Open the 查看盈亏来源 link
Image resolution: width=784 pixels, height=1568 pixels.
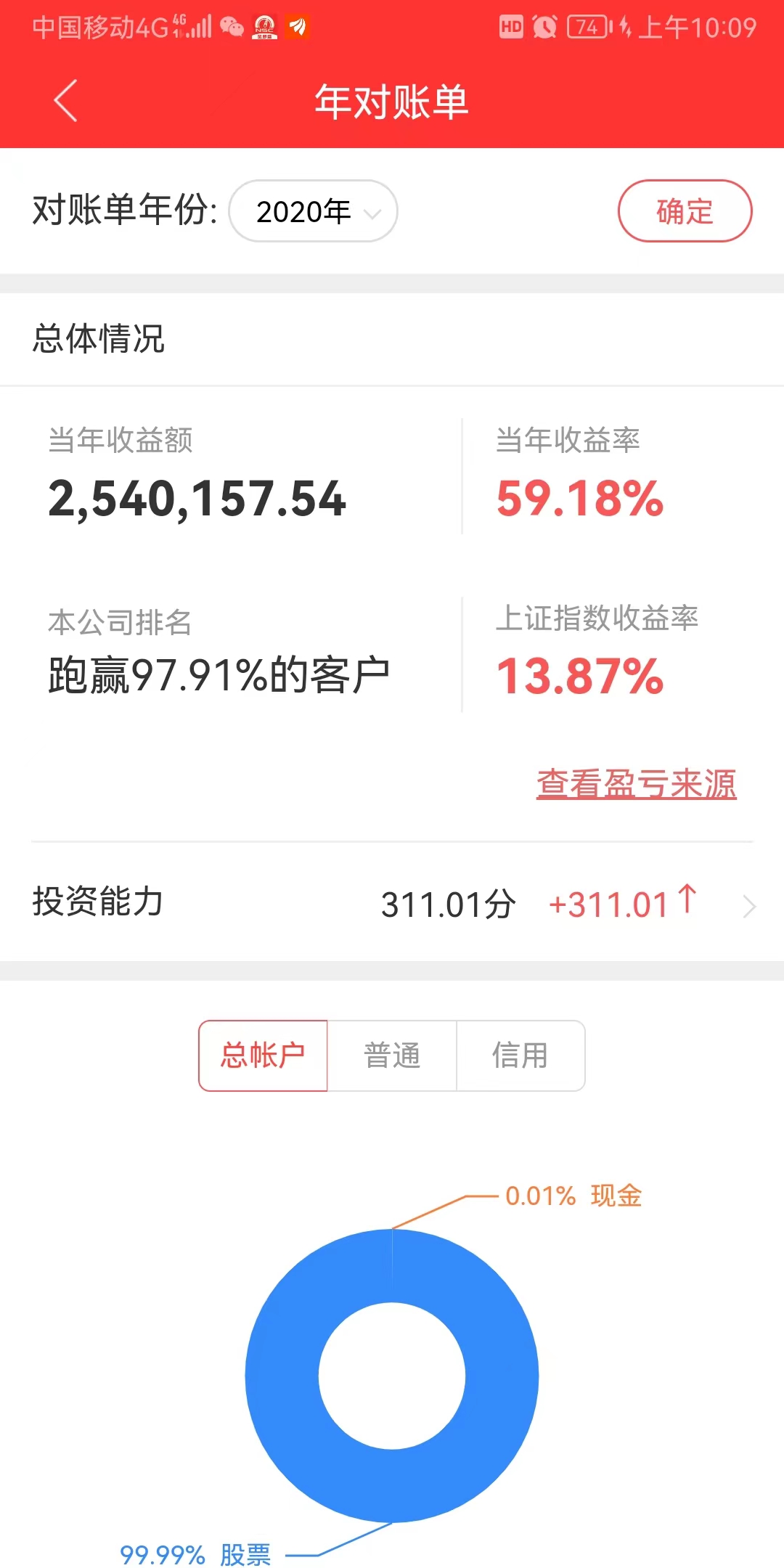click(x=637, y=784)
